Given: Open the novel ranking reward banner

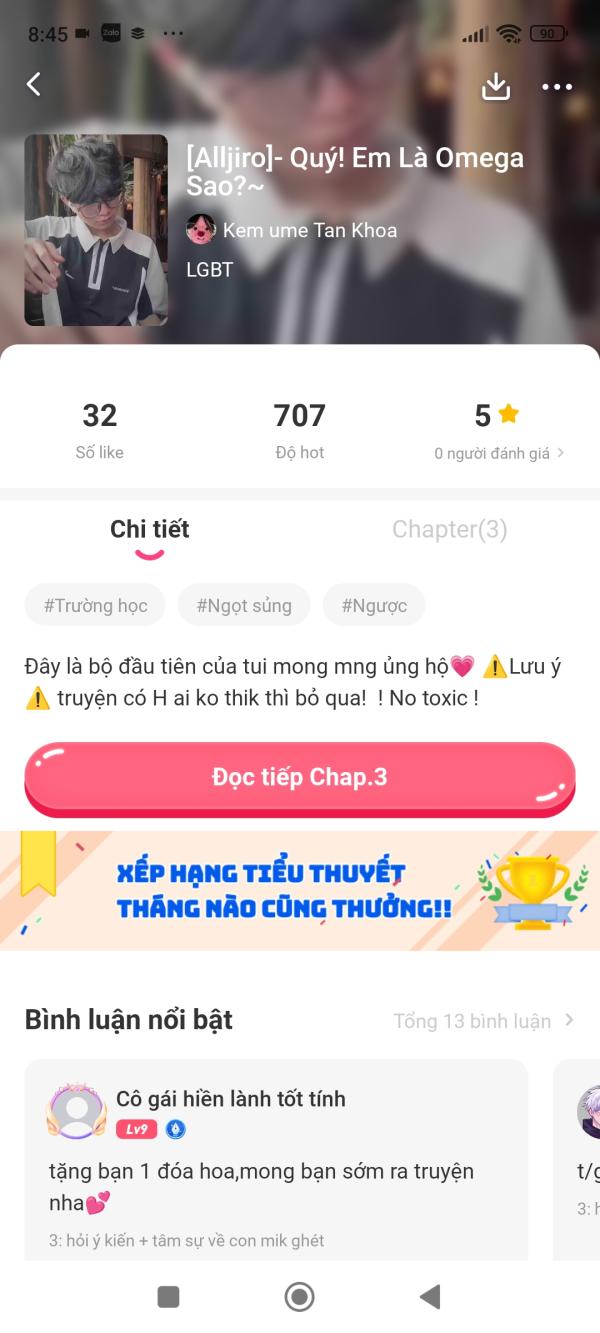Looking at the screenshot, I should coord(299,890).
